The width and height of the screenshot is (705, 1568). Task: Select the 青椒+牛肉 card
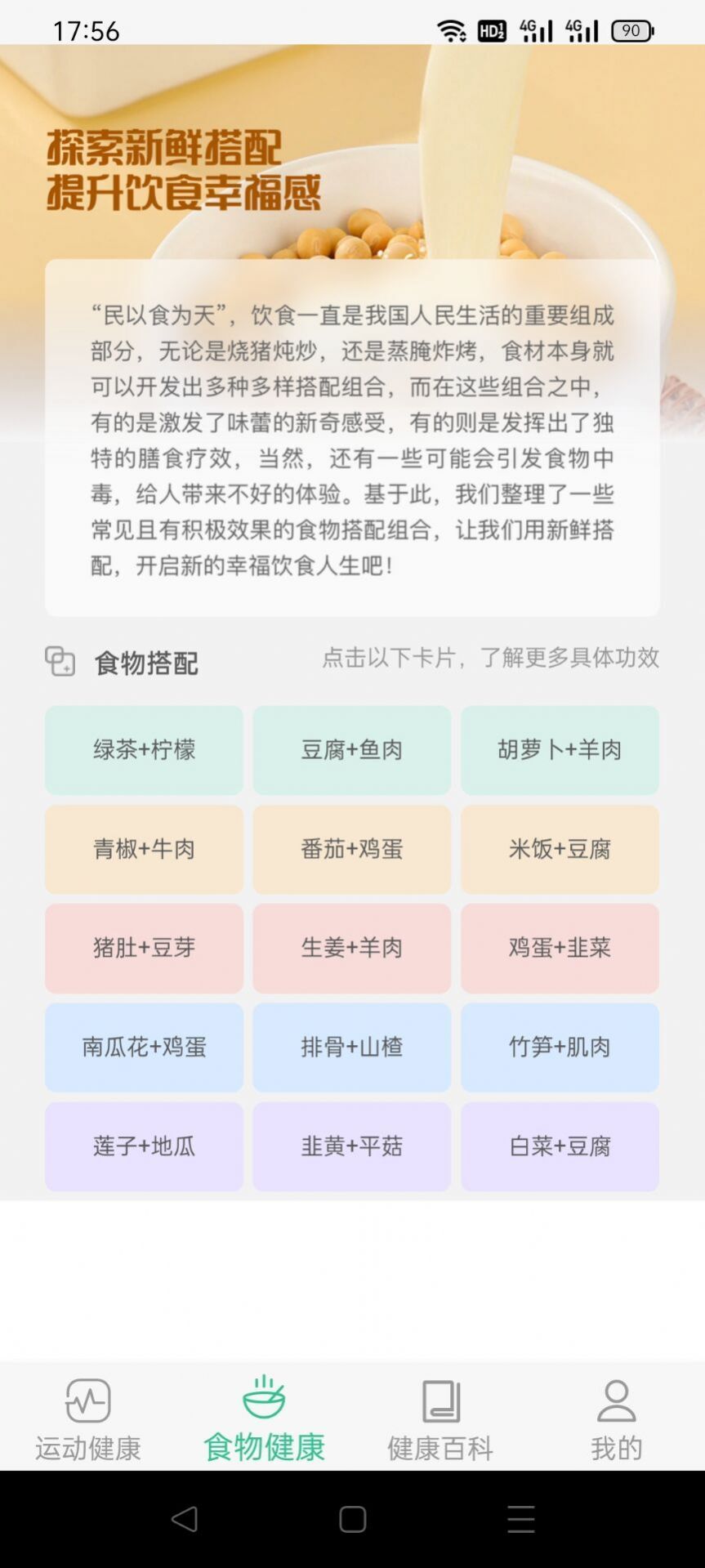(x=144, y=849)
